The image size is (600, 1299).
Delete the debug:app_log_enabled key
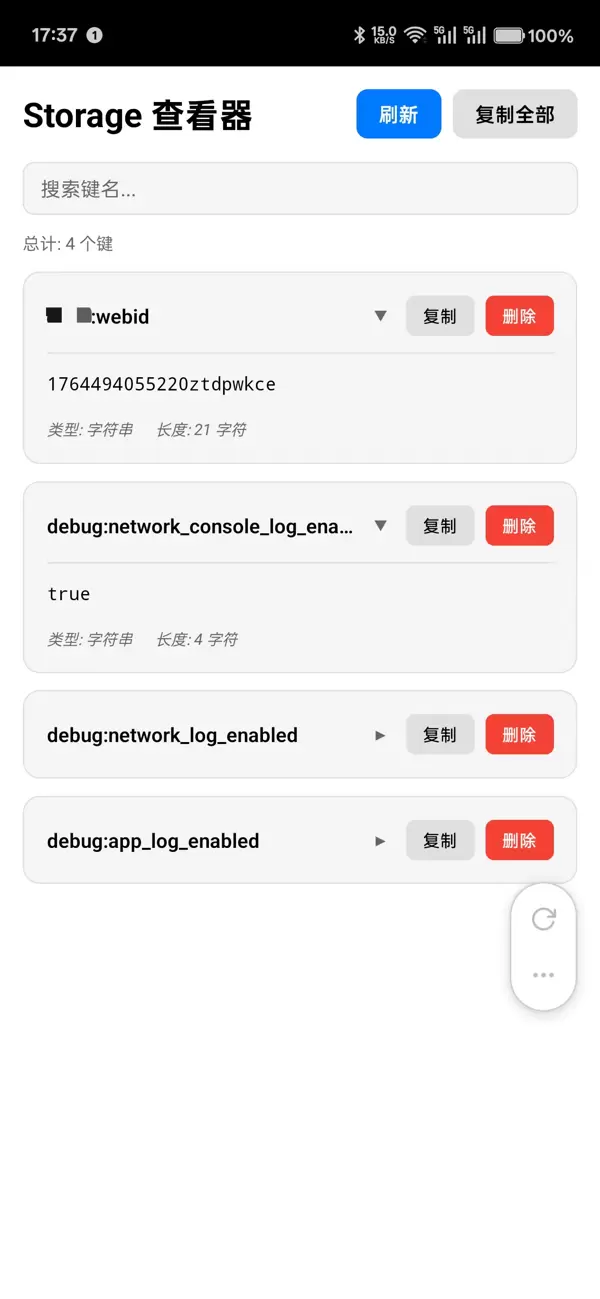519,841
